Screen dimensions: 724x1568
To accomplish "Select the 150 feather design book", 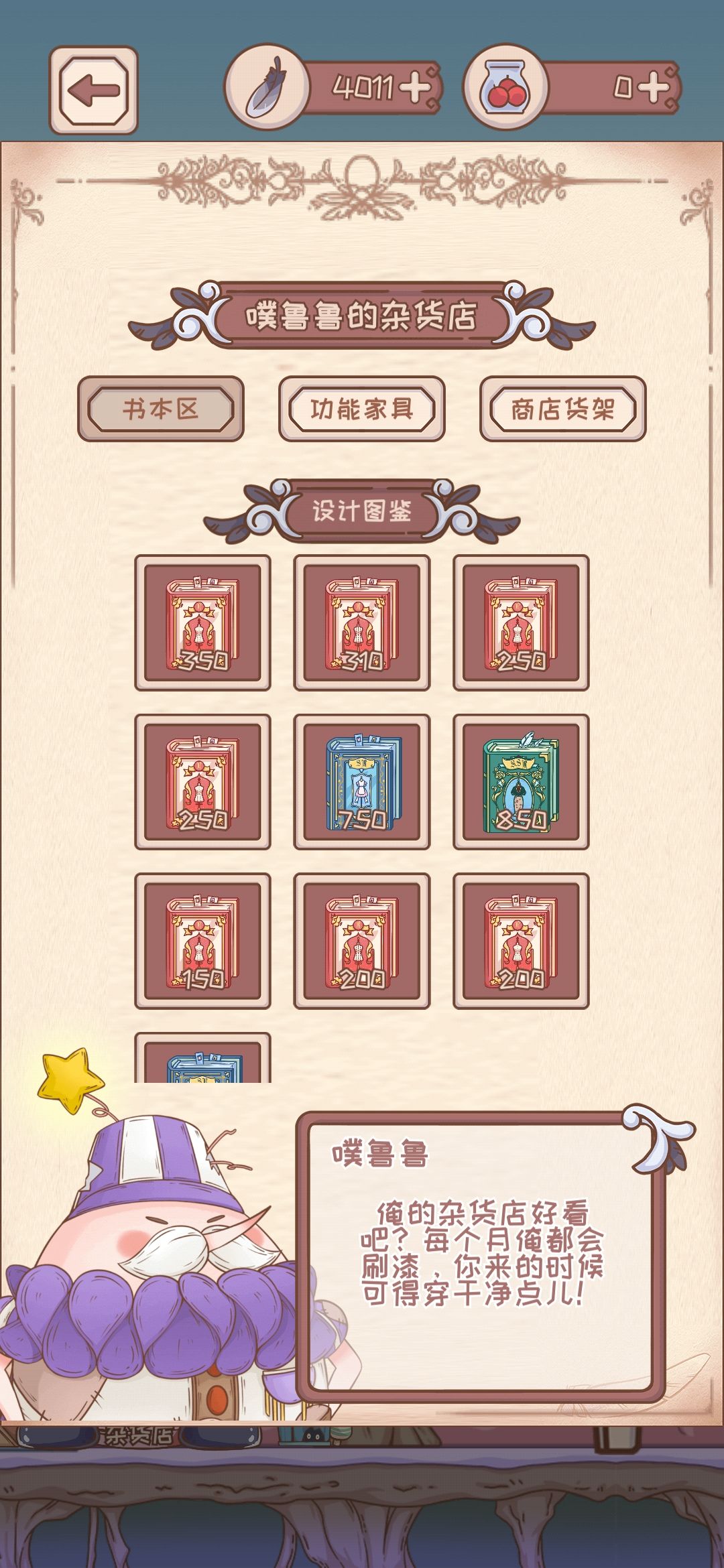I will pos(201,938).
